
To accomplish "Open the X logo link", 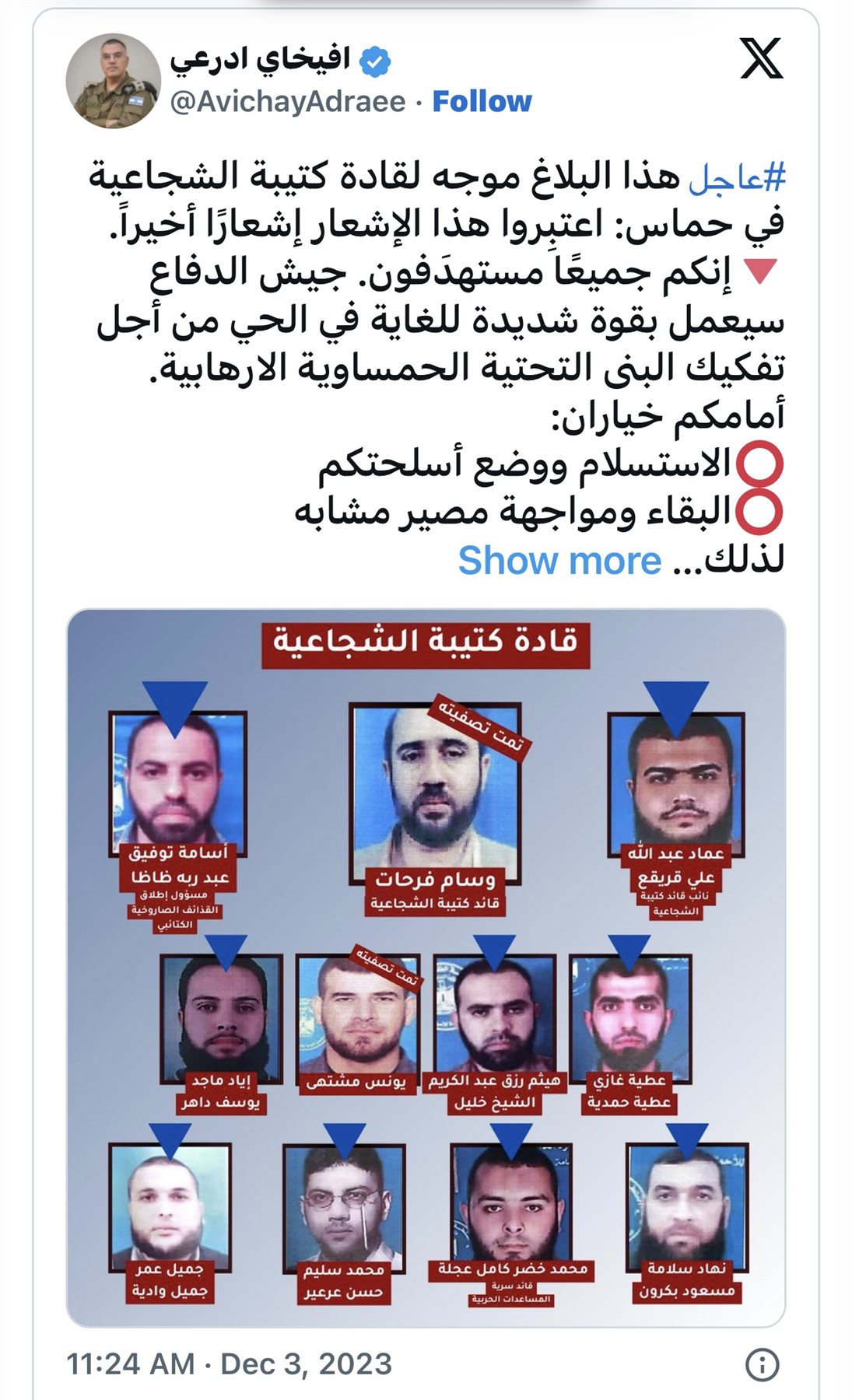I will [761, 59].
